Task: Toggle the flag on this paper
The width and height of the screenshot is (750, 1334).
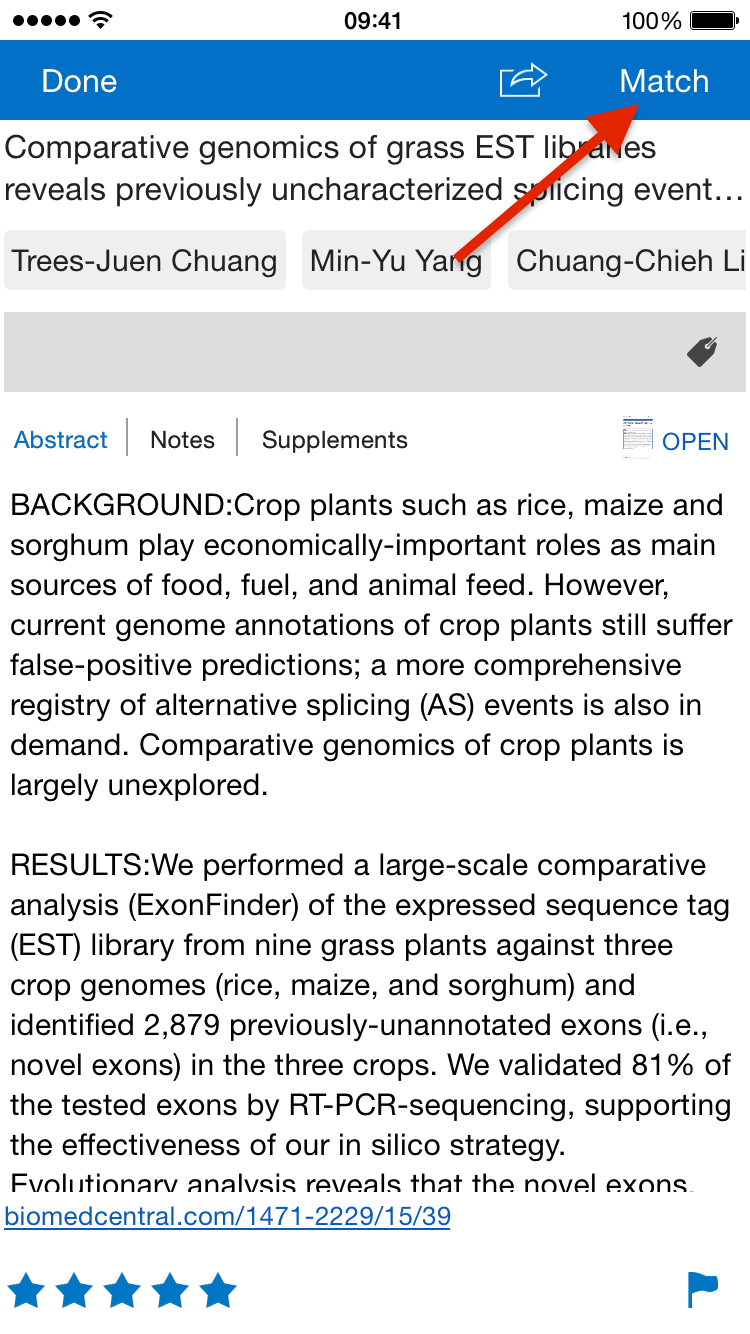Action: coord(703,1290)
